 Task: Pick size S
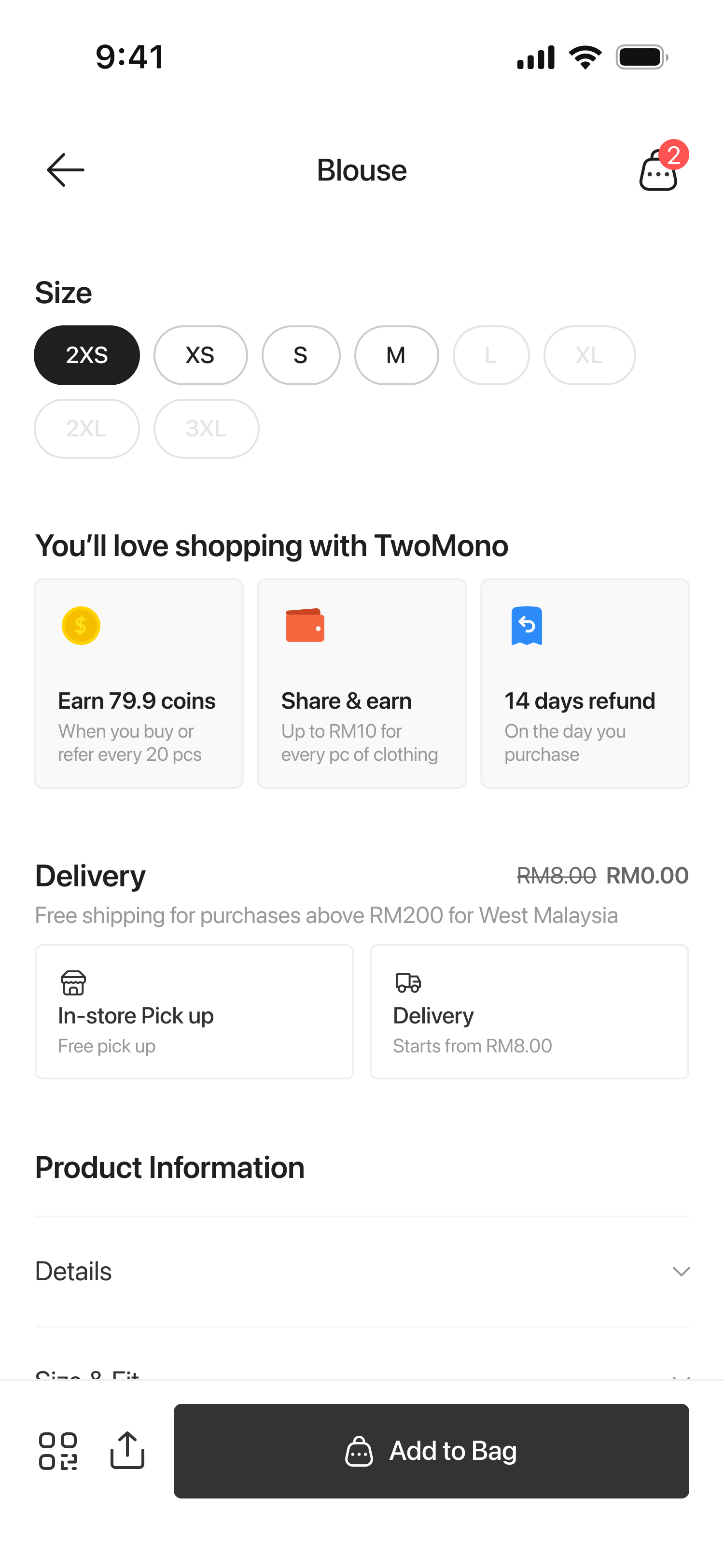(301, 355)
